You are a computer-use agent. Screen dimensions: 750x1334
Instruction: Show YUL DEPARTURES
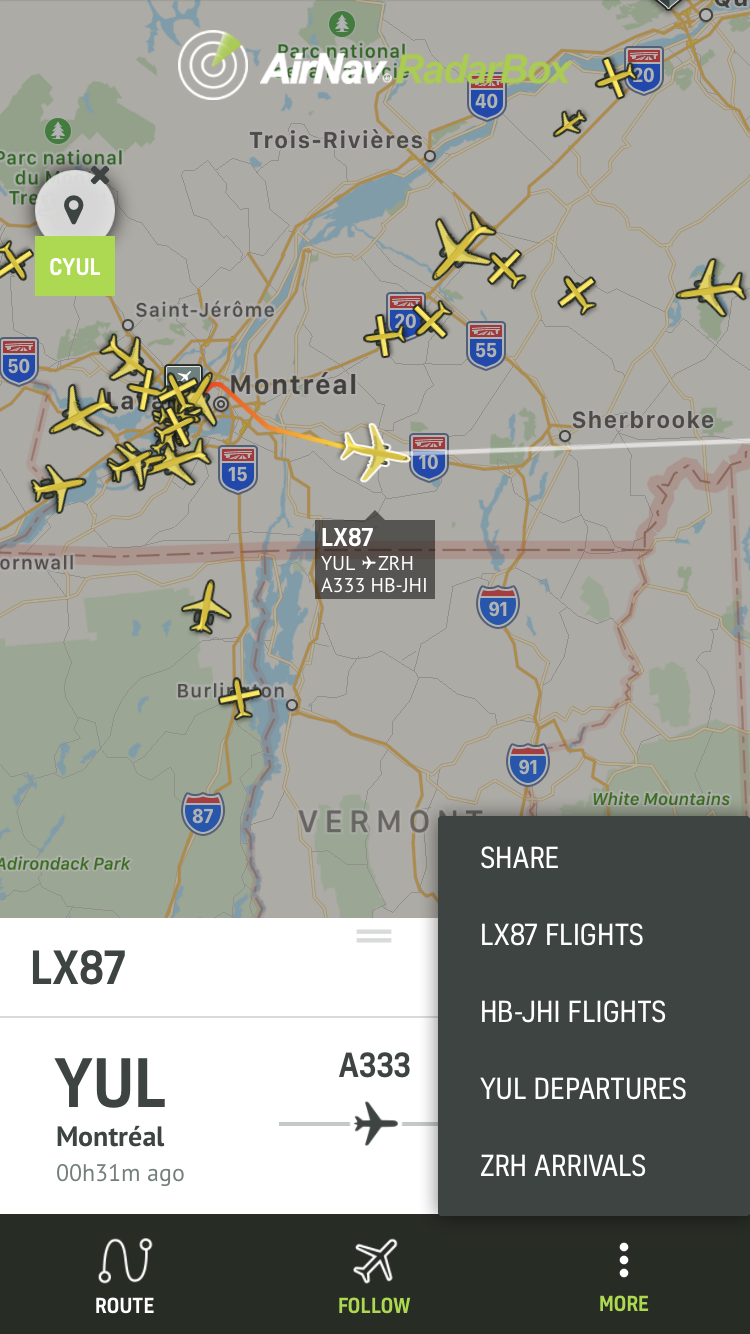tap(594, 1088)
